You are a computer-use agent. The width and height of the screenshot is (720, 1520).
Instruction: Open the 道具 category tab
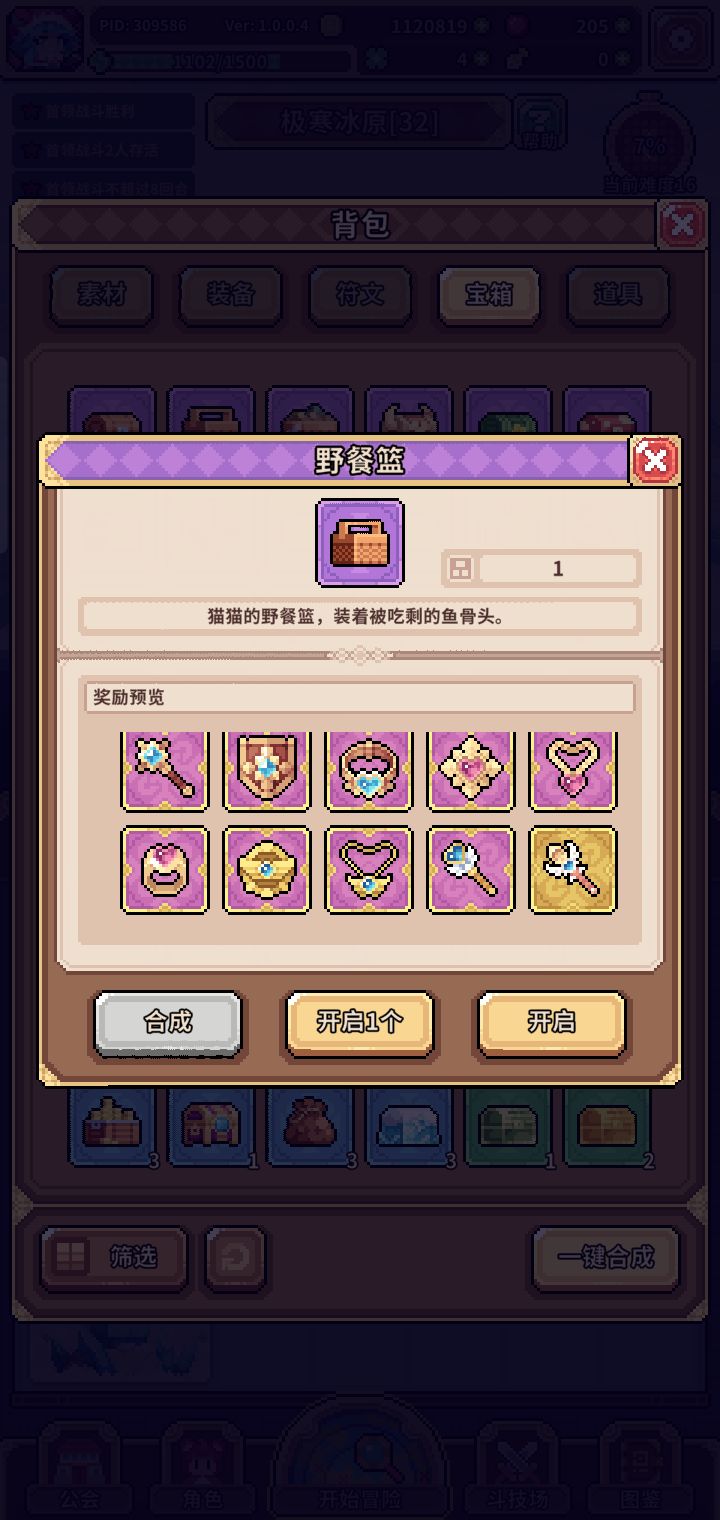618,296
